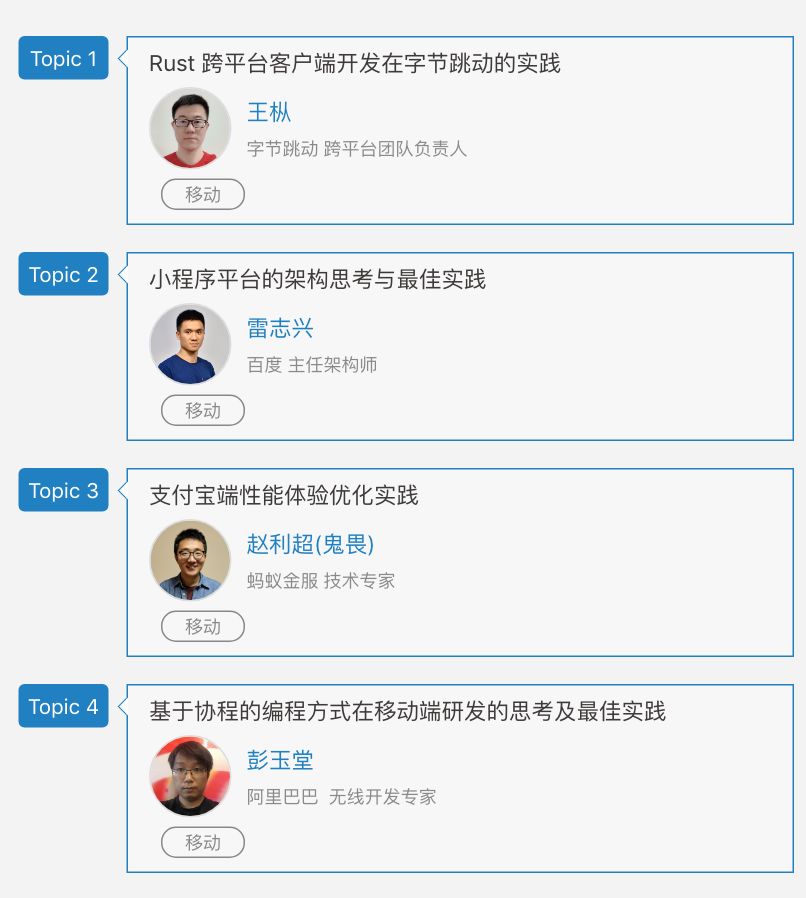Screen dimensions: 806x898
Task: Tap the 移动 tag under 雷志兴
Action: (x=203, y=411)
